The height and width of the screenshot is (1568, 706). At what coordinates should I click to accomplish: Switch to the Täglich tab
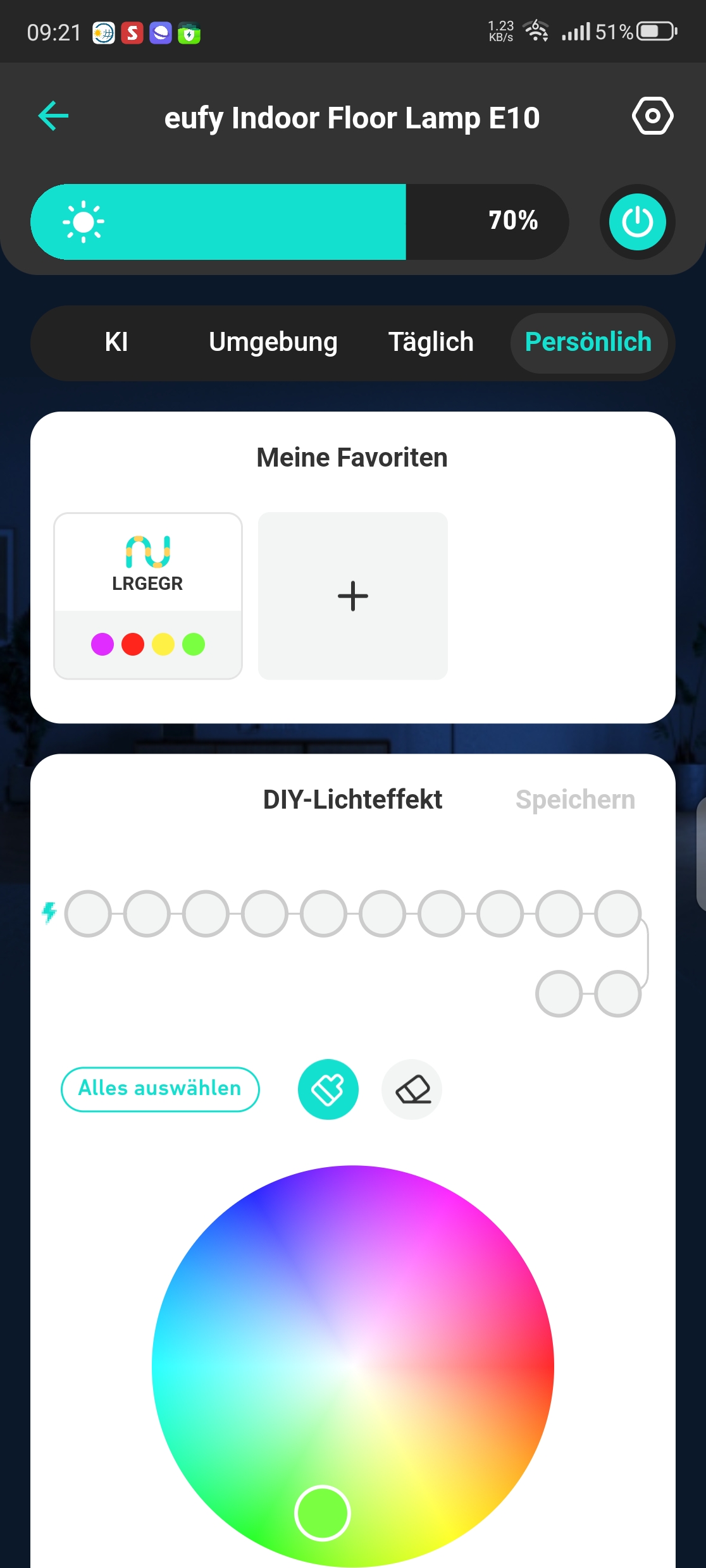tap(431, 342)
